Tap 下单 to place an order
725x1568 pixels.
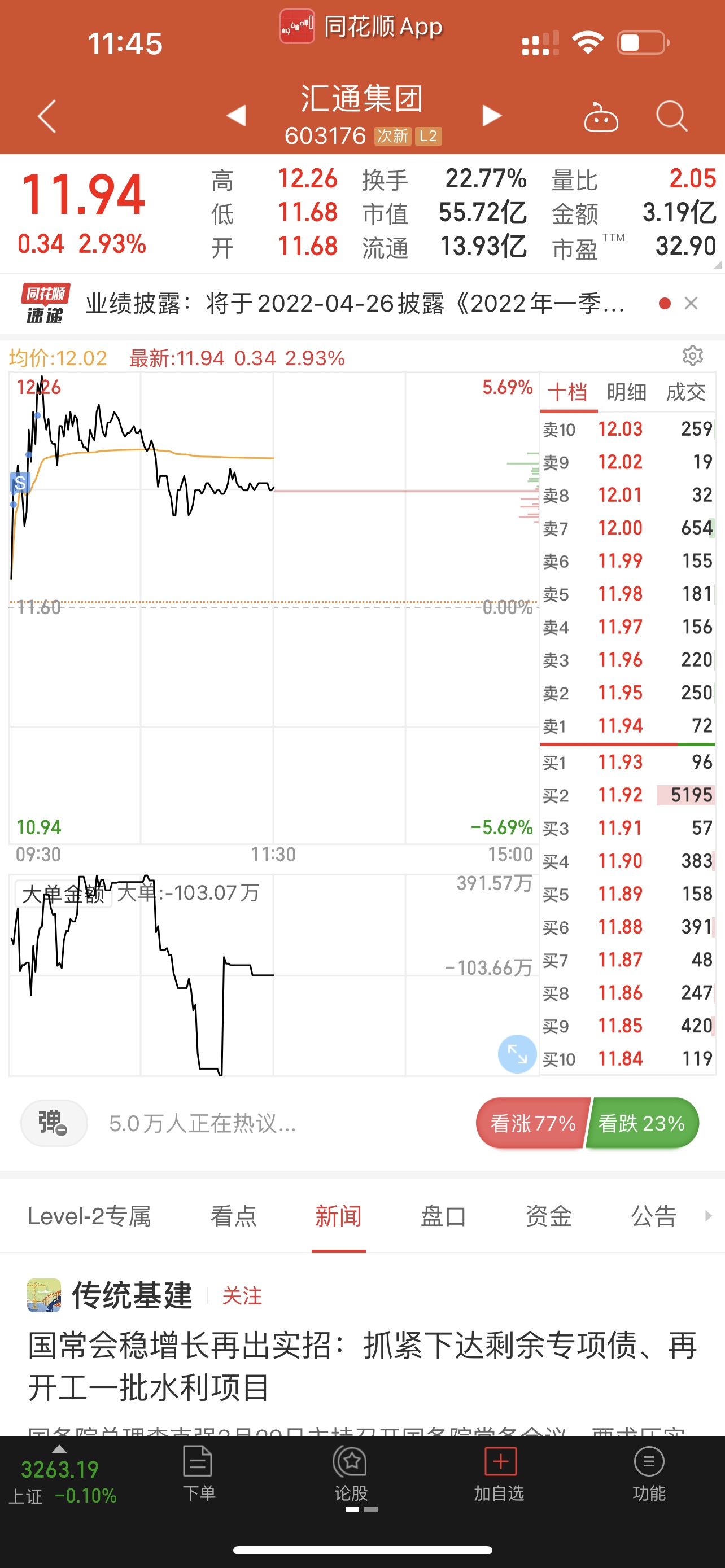198,1474
